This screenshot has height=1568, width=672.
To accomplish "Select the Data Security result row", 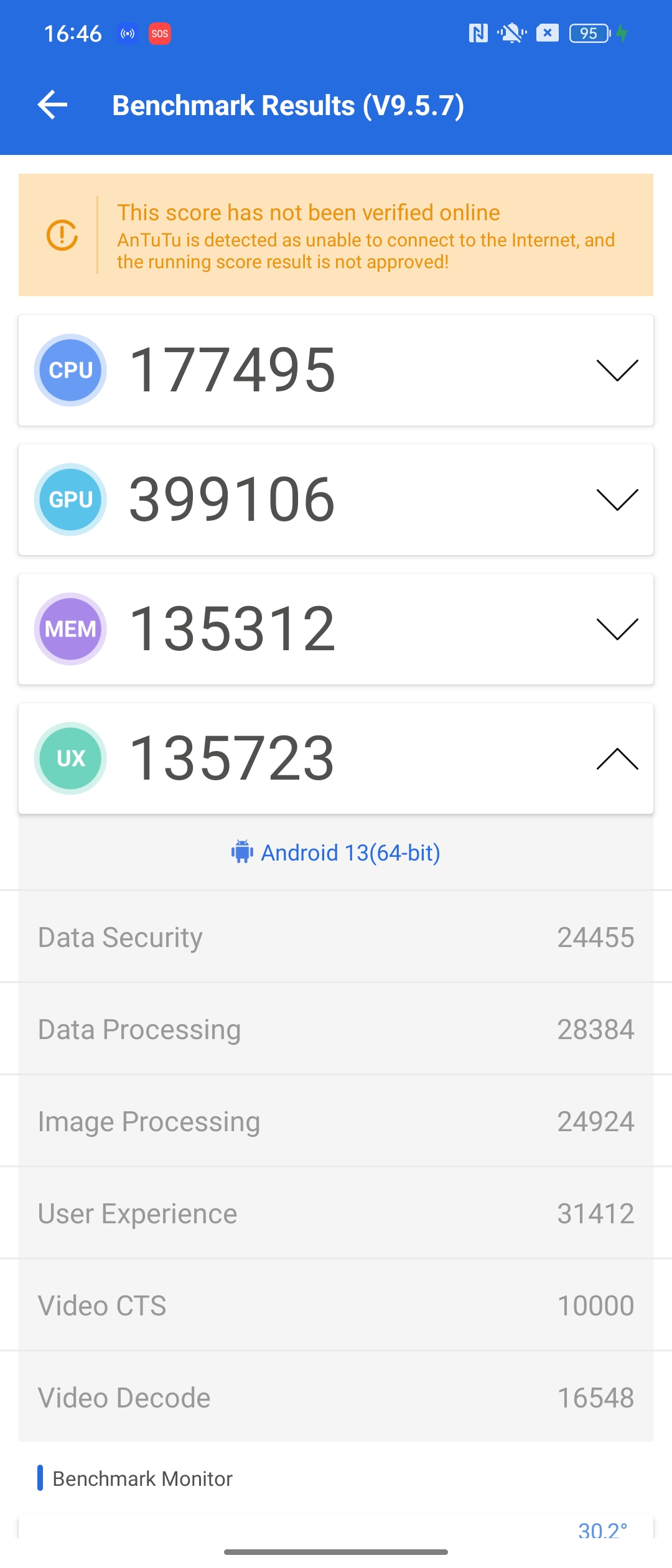I will point(336,936).
